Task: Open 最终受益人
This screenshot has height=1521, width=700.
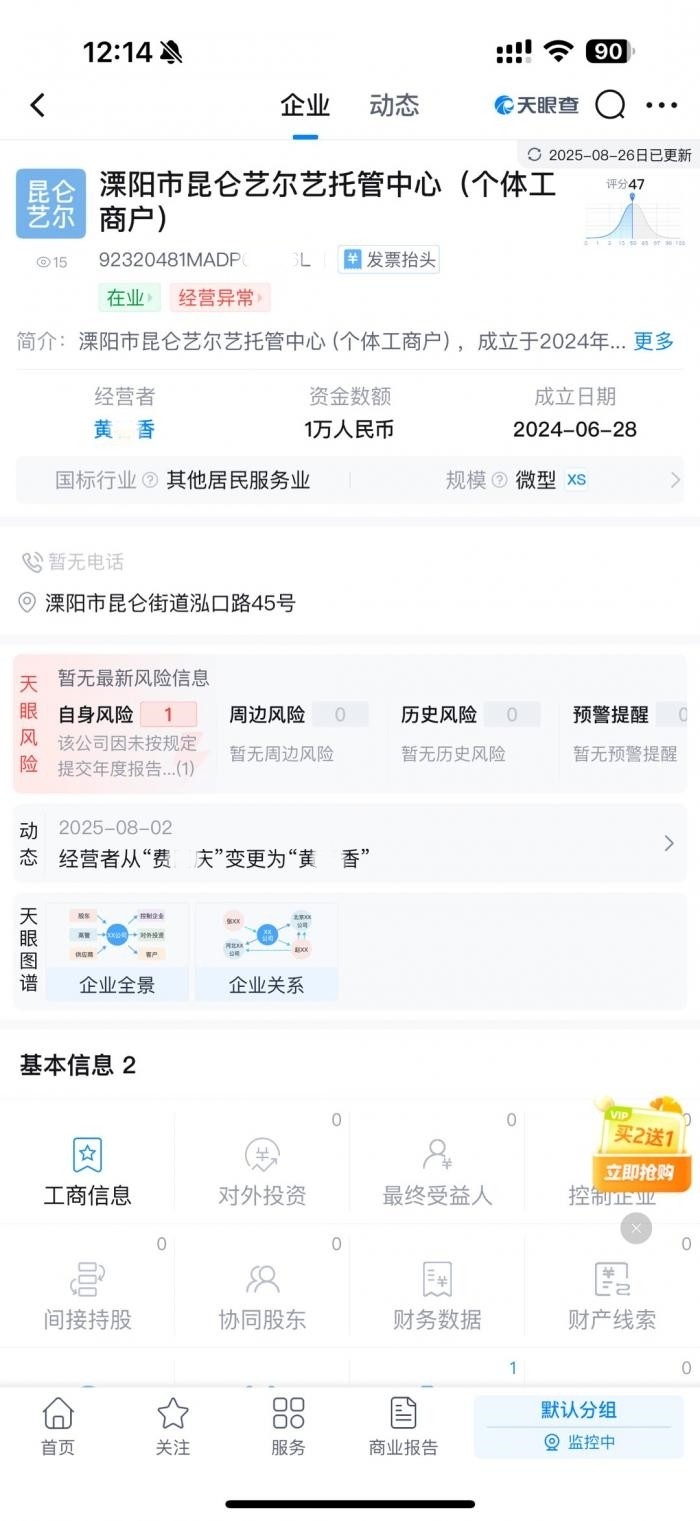Action: tap(437, 1170)
